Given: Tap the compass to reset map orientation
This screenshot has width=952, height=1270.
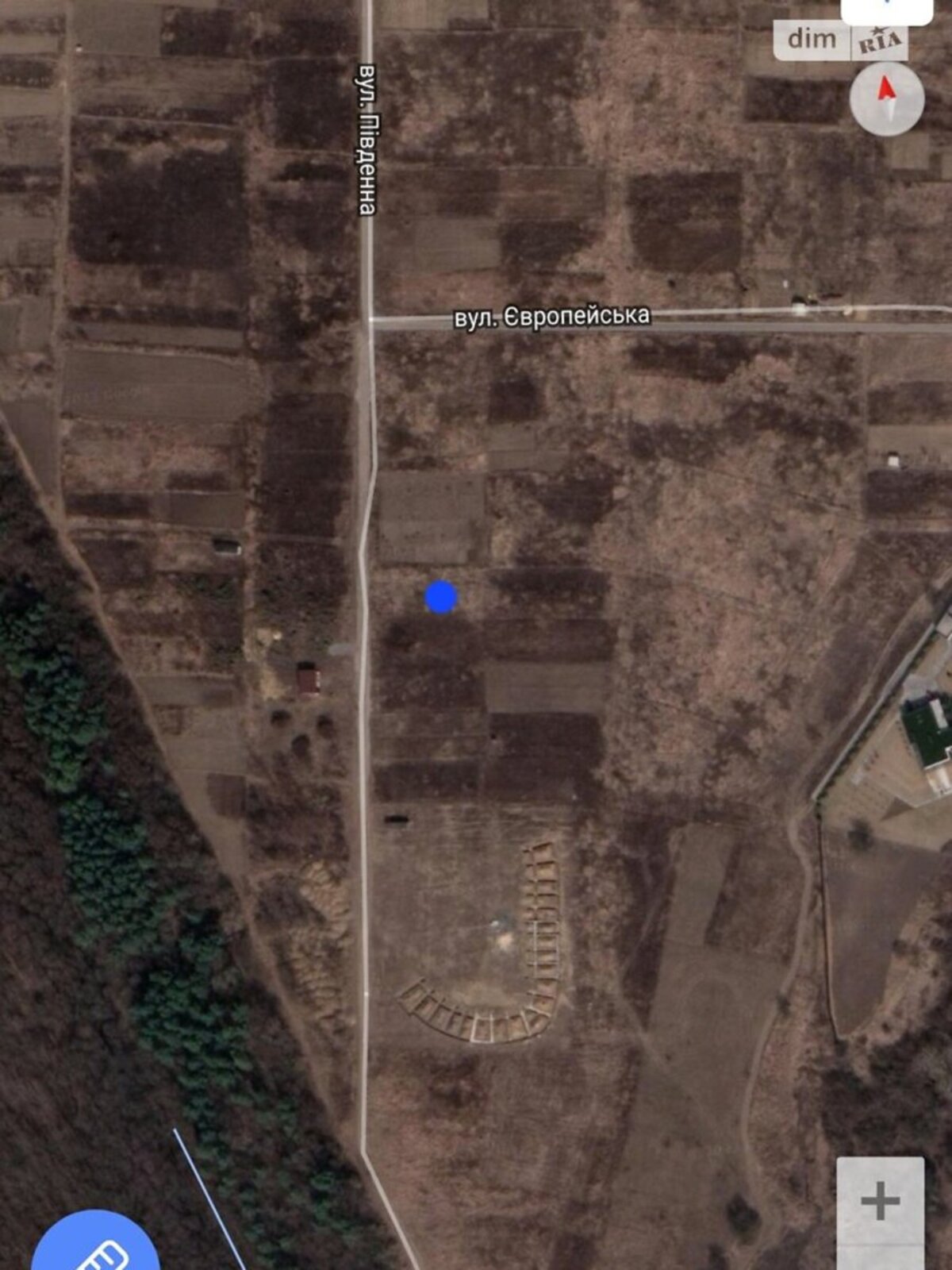Looking at the screenshot, I should pos(886,97).
